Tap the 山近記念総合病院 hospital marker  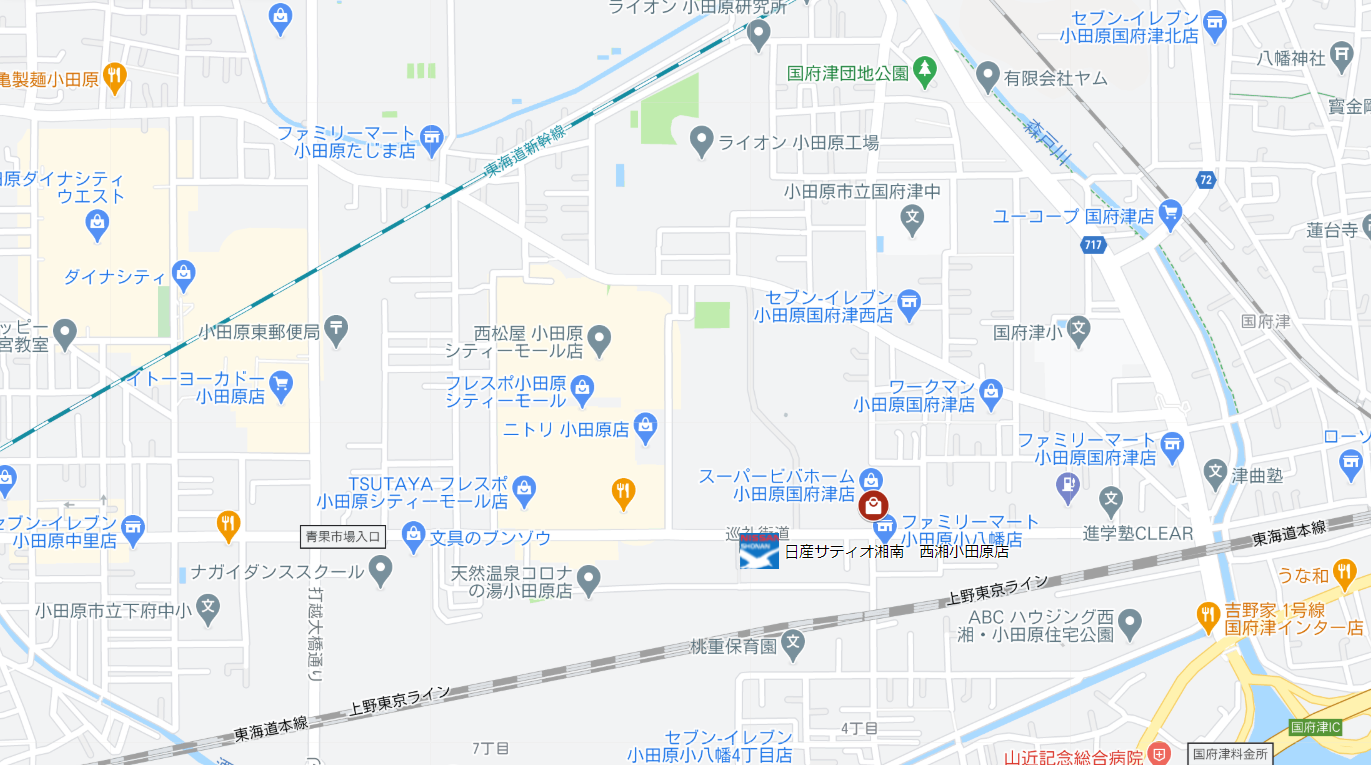click(x=1159, y=752)
